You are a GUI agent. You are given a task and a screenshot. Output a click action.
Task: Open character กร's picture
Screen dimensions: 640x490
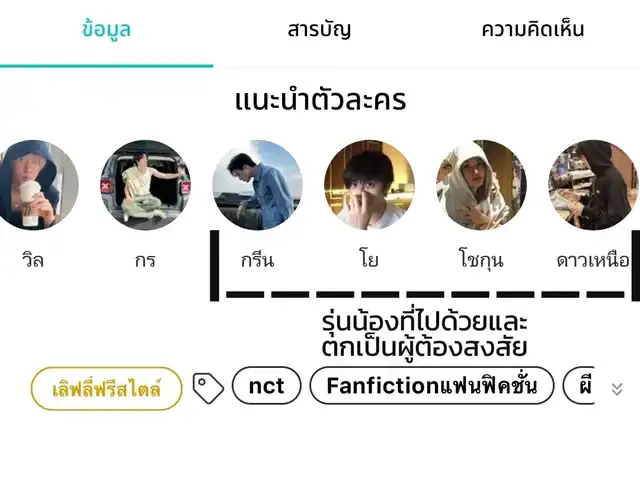pyautogui.click(x=146, y=185)
